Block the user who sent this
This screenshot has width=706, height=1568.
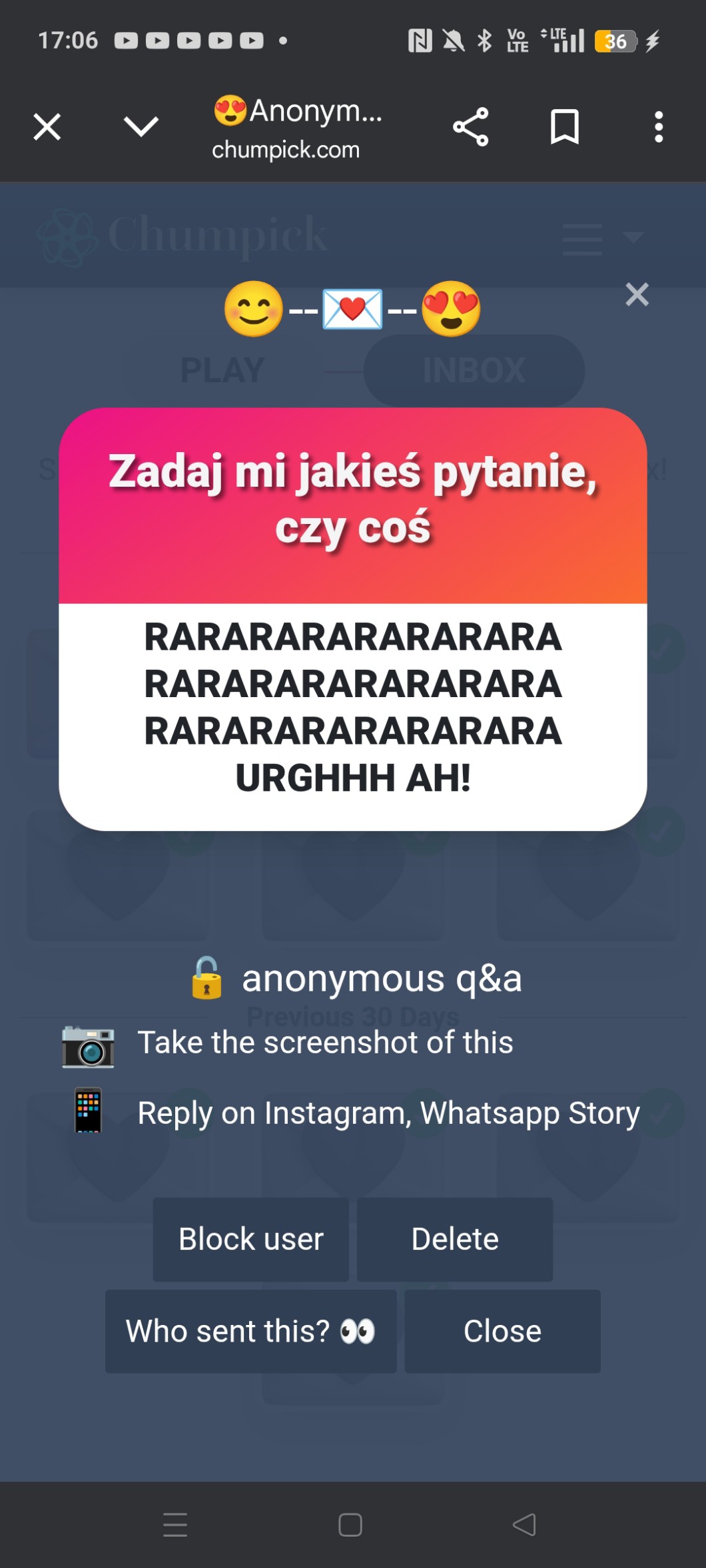coord(250,1239)
